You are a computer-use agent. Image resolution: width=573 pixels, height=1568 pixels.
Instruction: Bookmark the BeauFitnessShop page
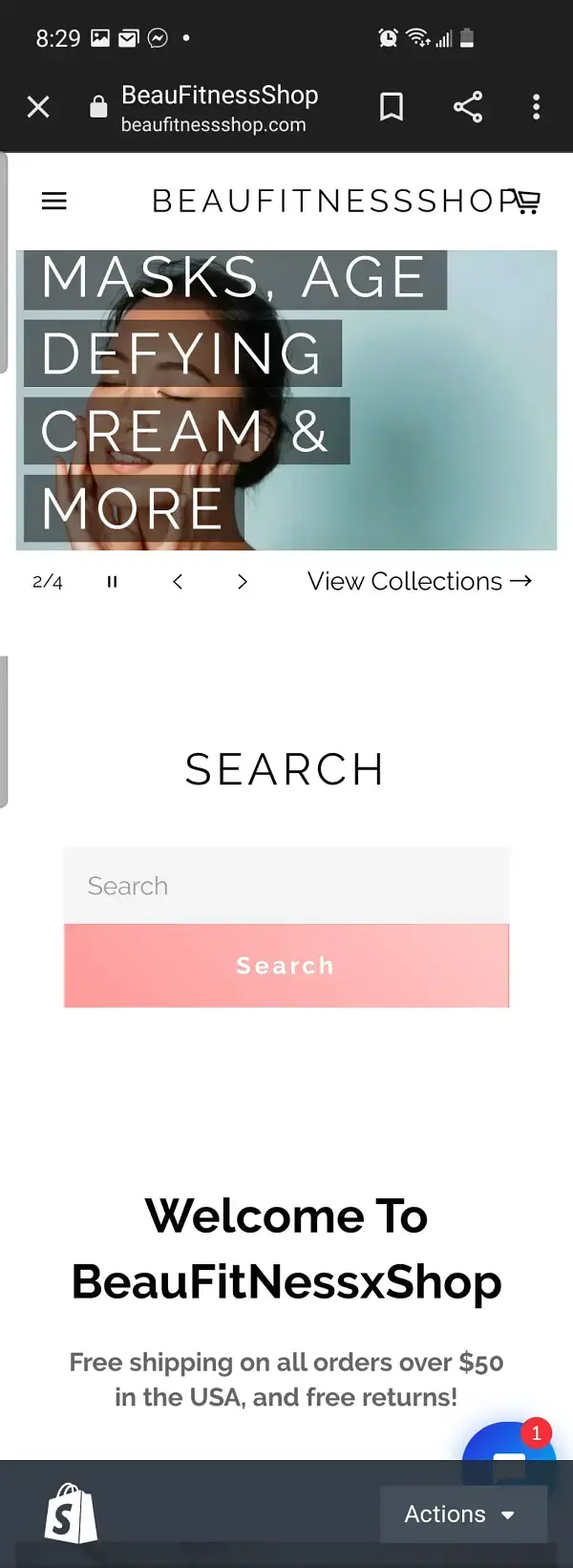(x=392, y=106)
